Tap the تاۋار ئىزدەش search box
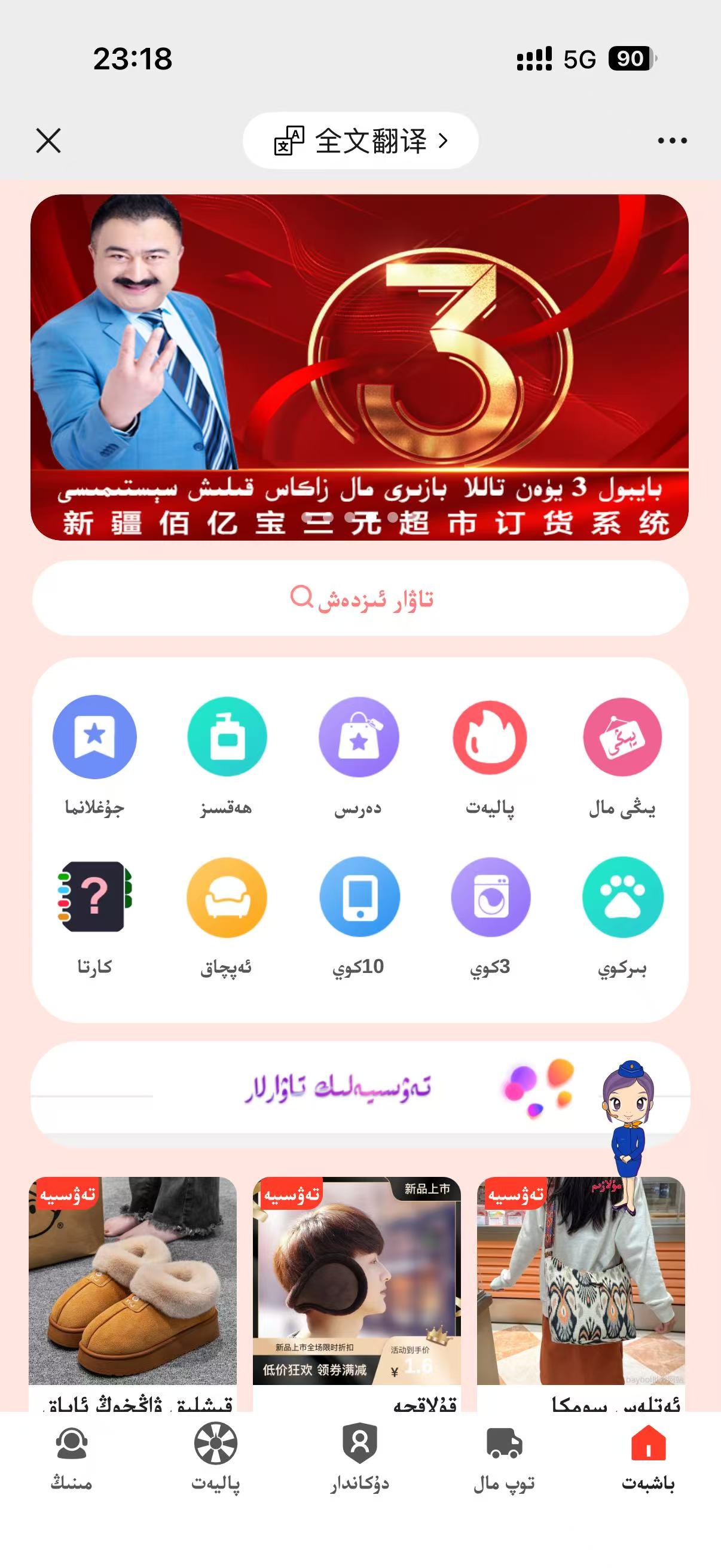Image resolution: width=721 pixels, height=1568 pixels. coord(360,599)
